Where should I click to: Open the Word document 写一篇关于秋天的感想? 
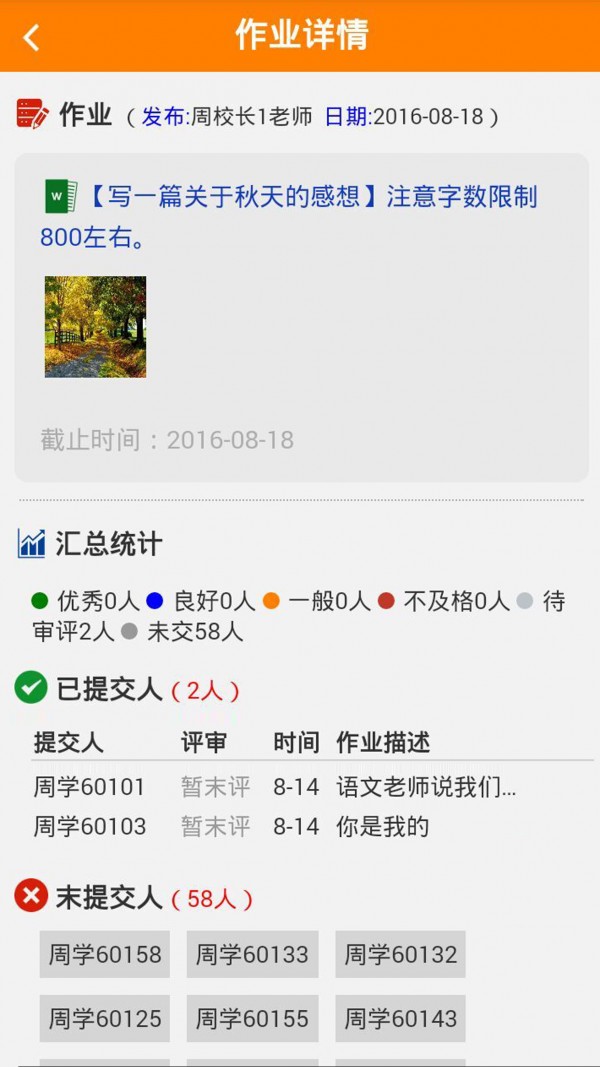point(290,197)
